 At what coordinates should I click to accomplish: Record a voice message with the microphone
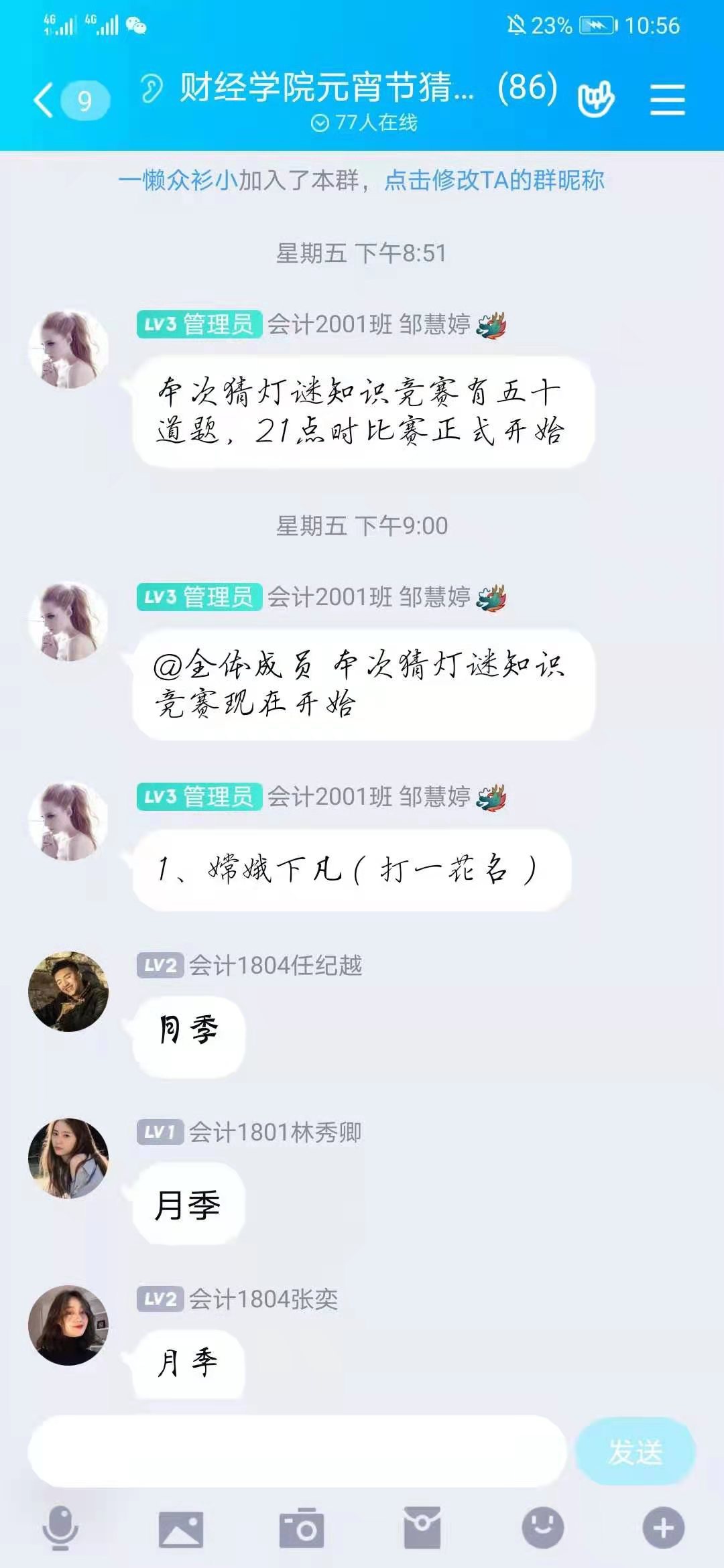pyautogui.click(x=60, y=1528)
